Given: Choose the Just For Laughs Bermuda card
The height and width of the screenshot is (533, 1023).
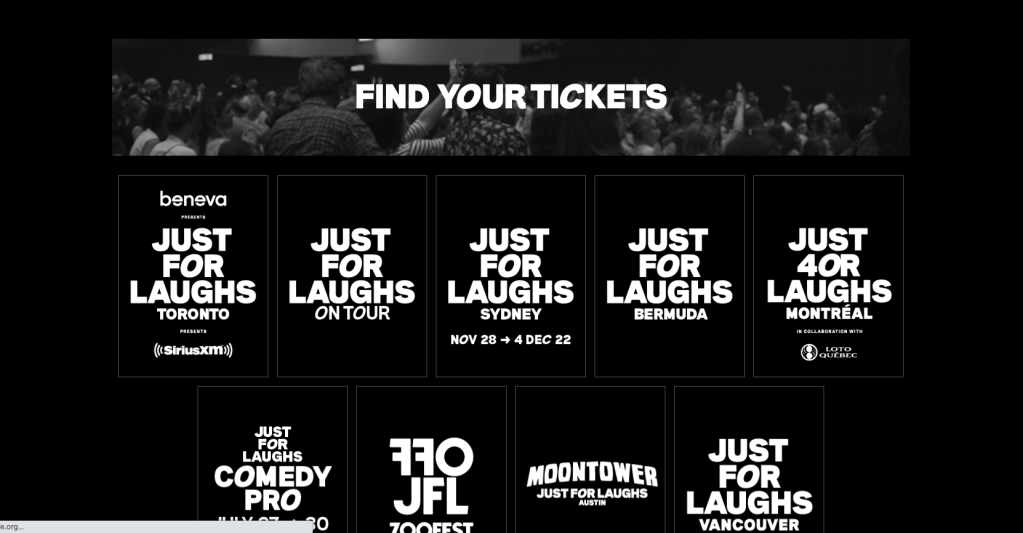Looking at the screenshot, I should coord(669,276).
